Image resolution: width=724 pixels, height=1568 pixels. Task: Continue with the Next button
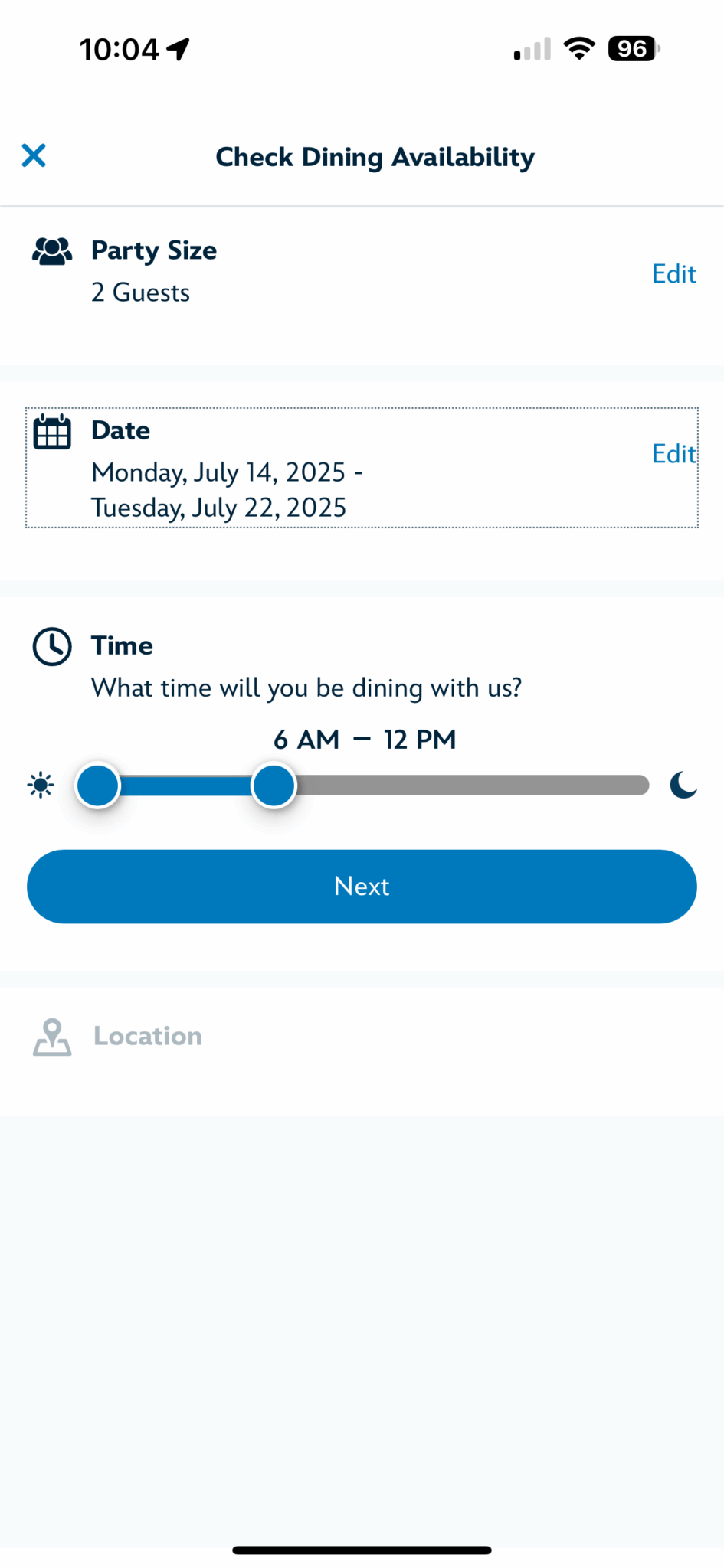coord(362,887)
